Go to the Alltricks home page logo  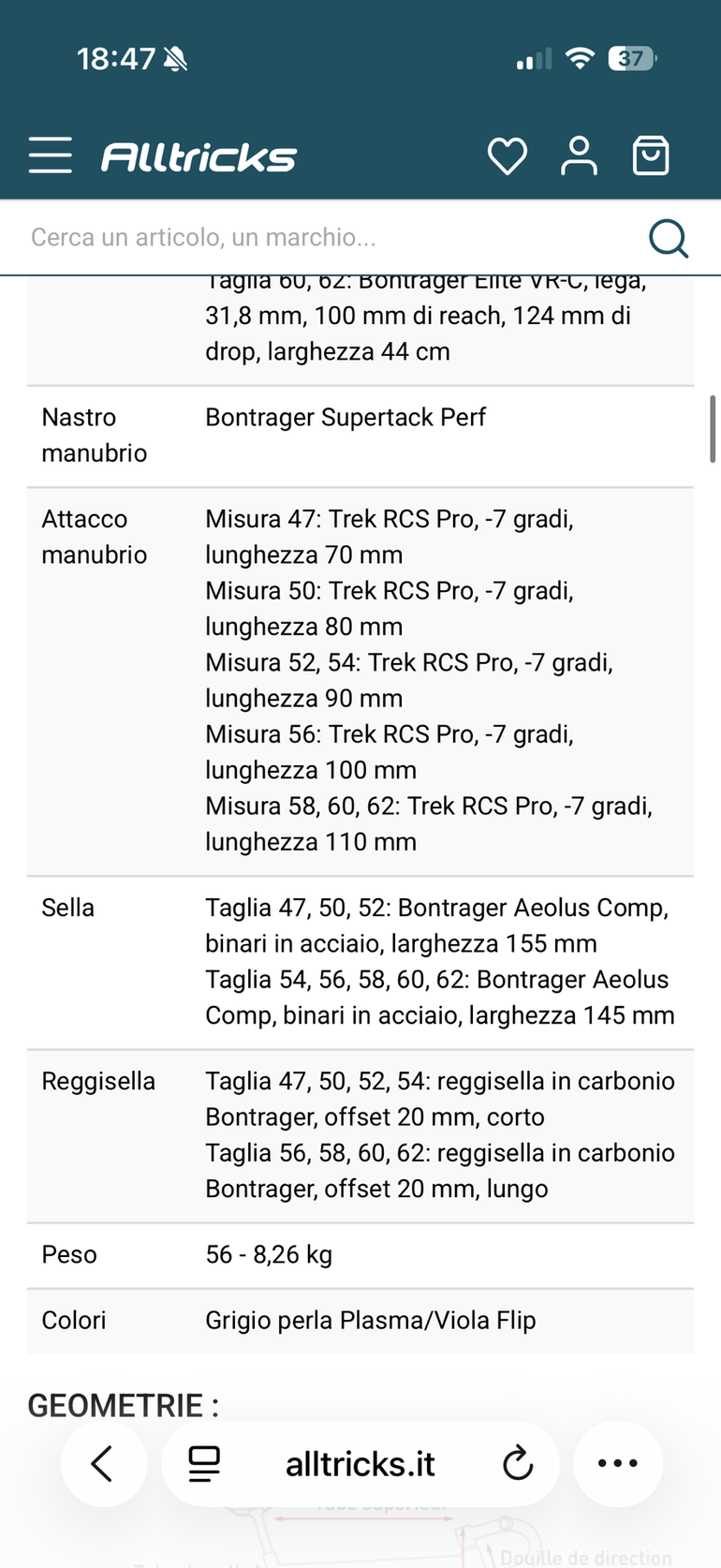pos(199,156)
